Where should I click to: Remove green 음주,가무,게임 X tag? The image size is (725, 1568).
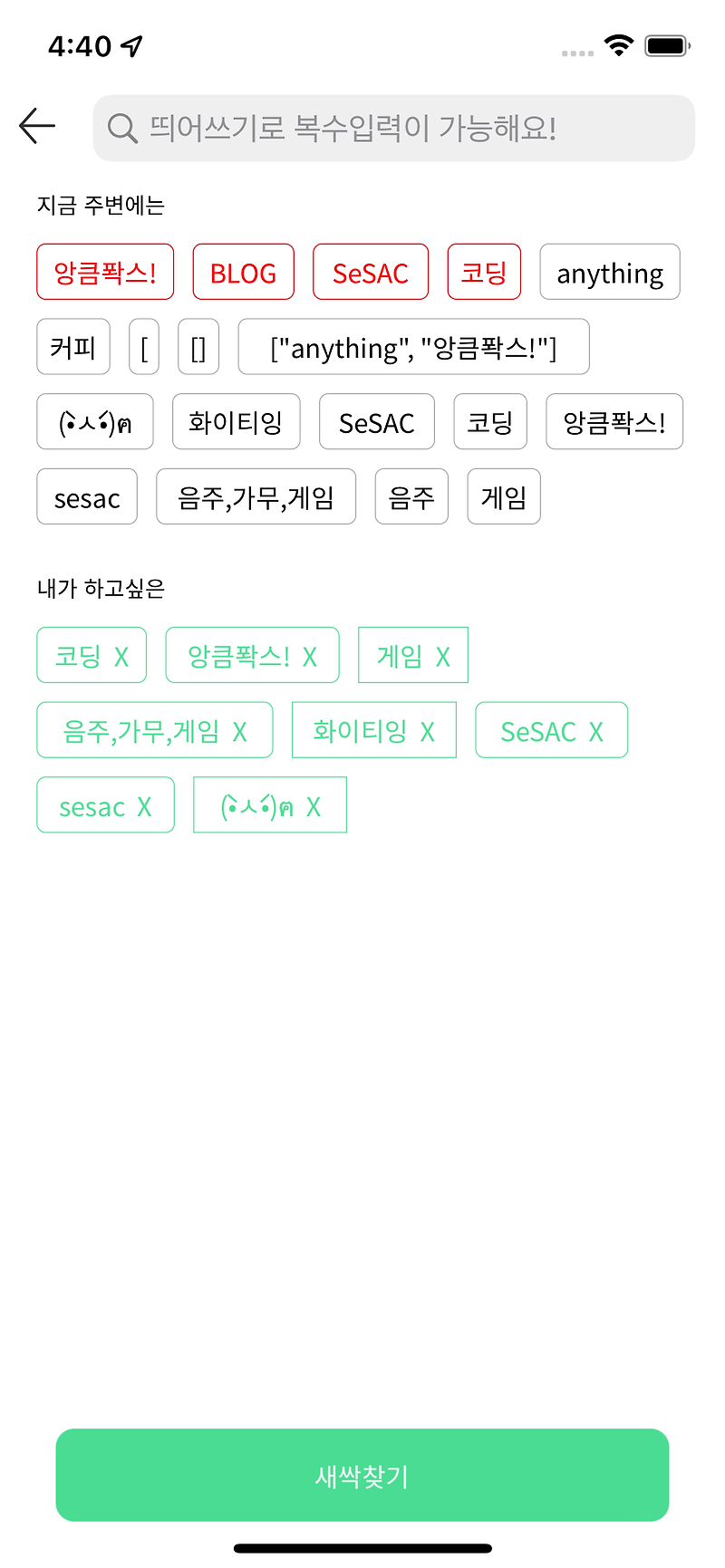click(x=155, y=730)
